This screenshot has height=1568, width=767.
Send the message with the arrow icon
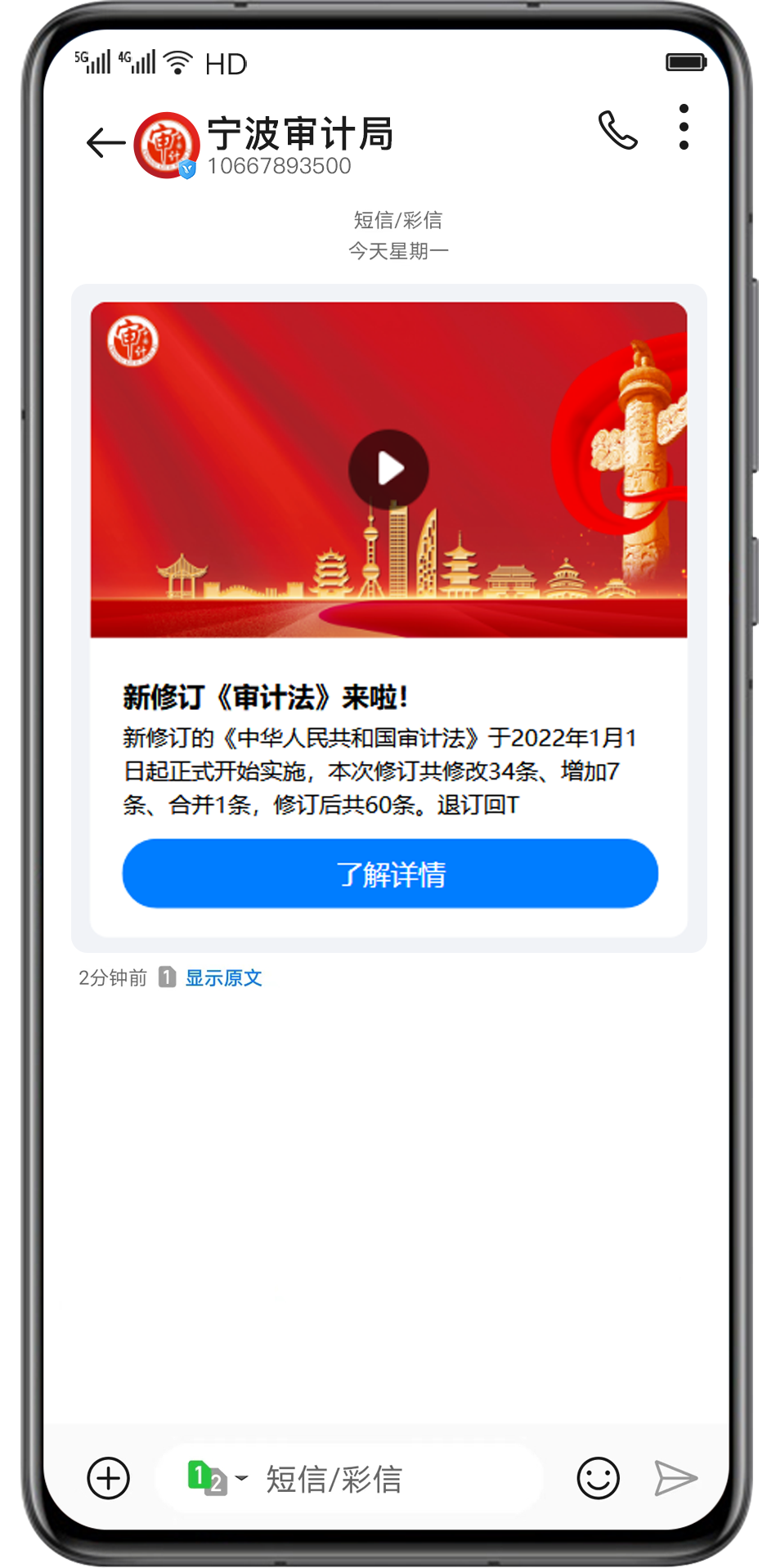[675, 1478]
